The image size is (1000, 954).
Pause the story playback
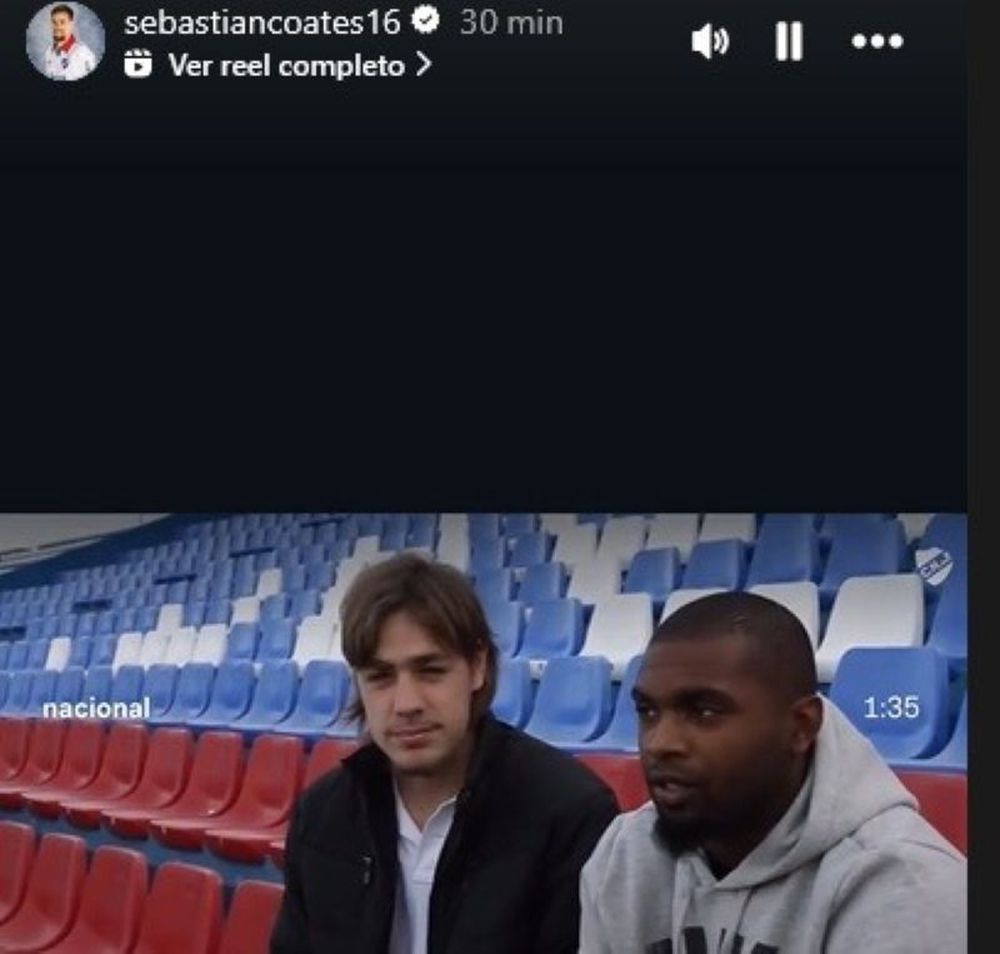pos(789,42)
